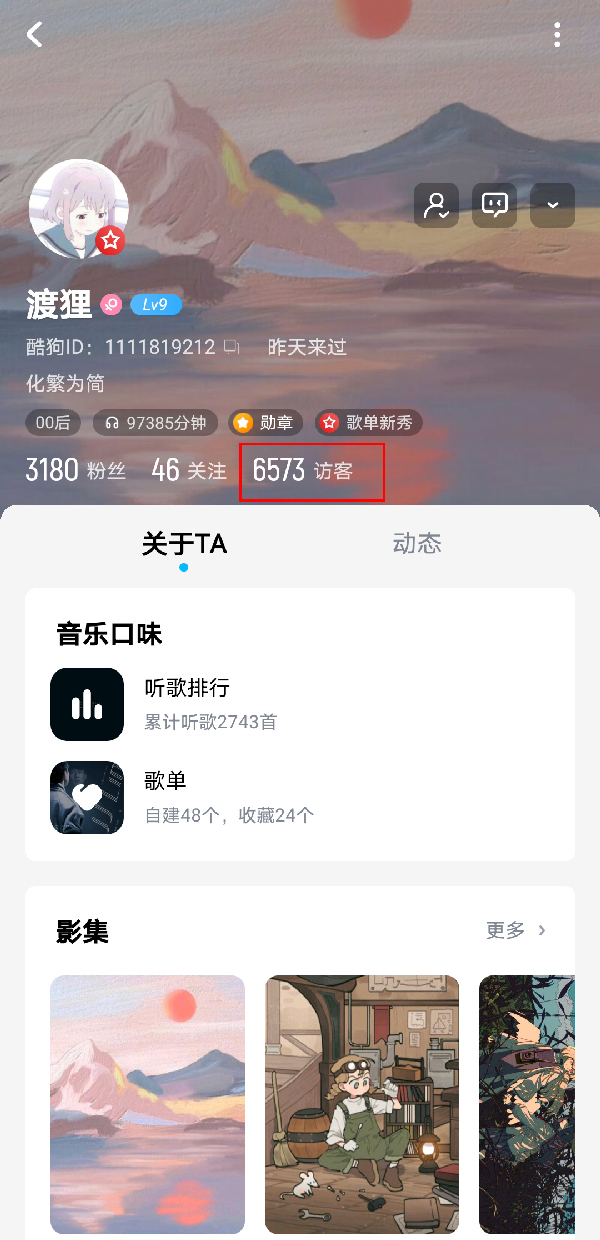This screenshot has width=600, height=1240.
Task: Open the 歌单新秀 badge chip
Action: click(368, 423)
